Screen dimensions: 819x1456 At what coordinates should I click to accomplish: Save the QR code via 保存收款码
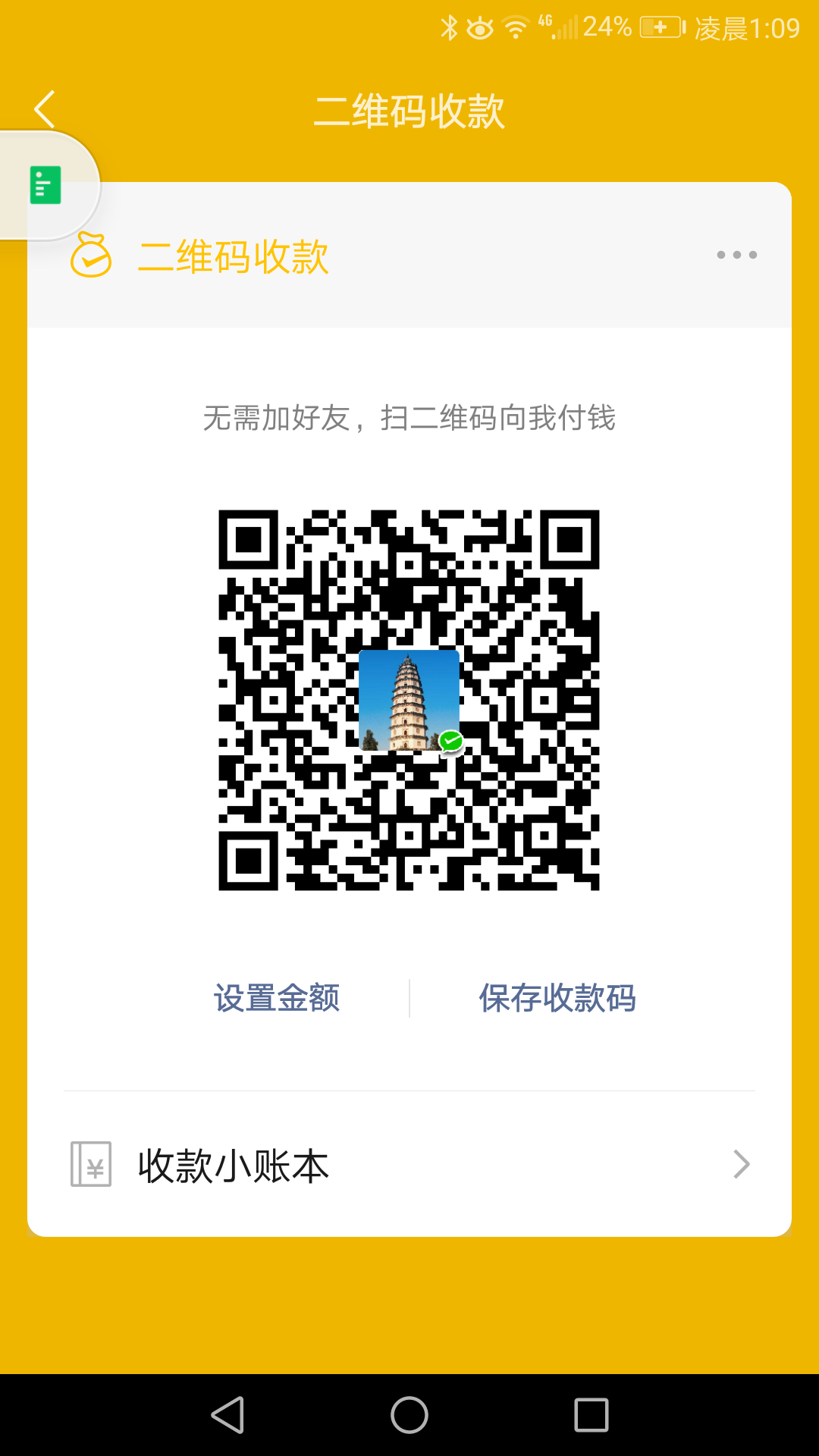click(557, 998)
